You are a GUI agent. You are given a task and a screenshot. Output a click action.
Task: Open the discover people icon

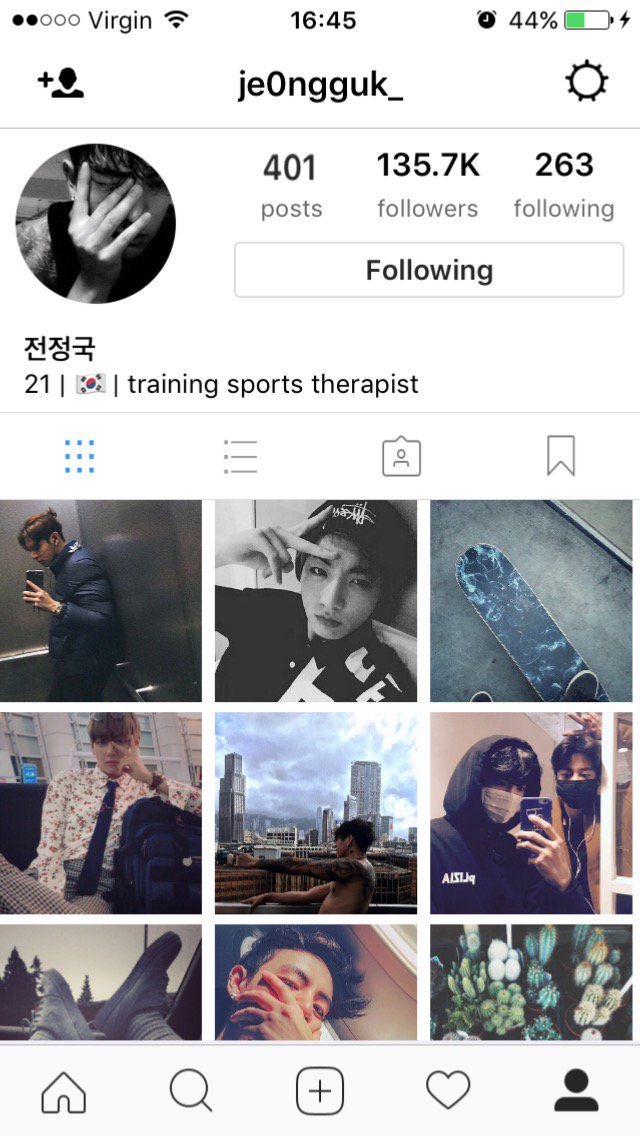point(61,84)
